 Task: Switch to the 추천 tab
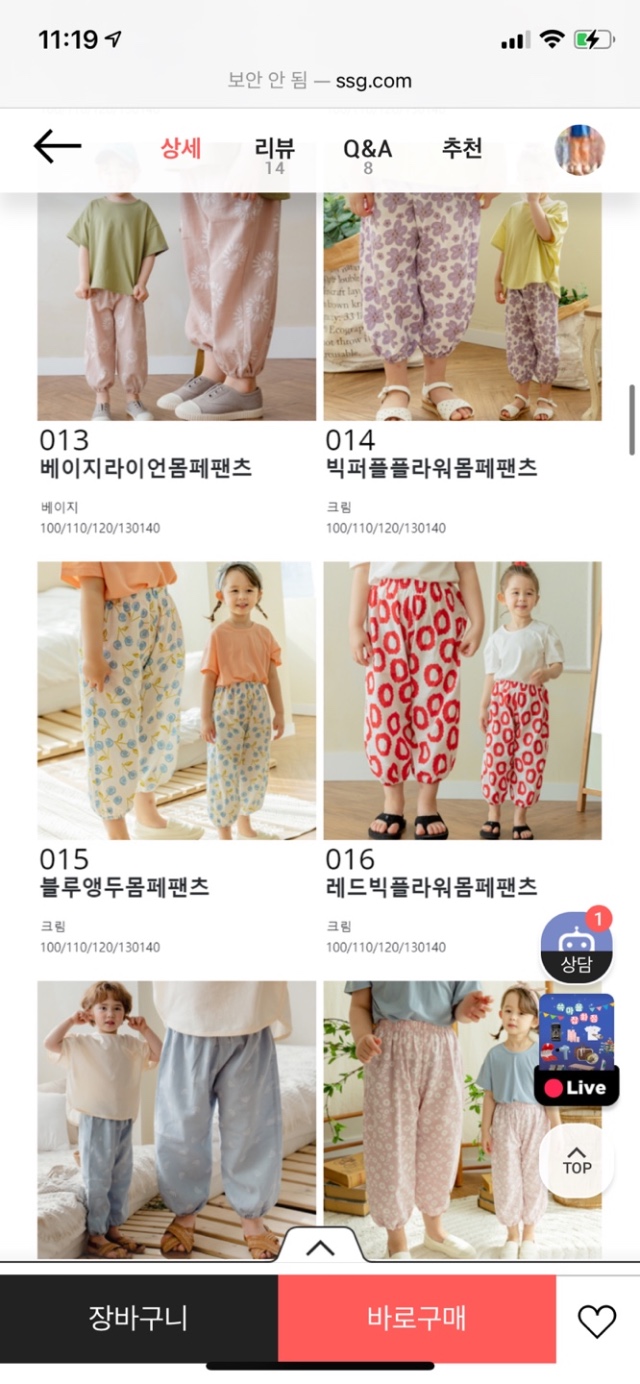point(462,149)
